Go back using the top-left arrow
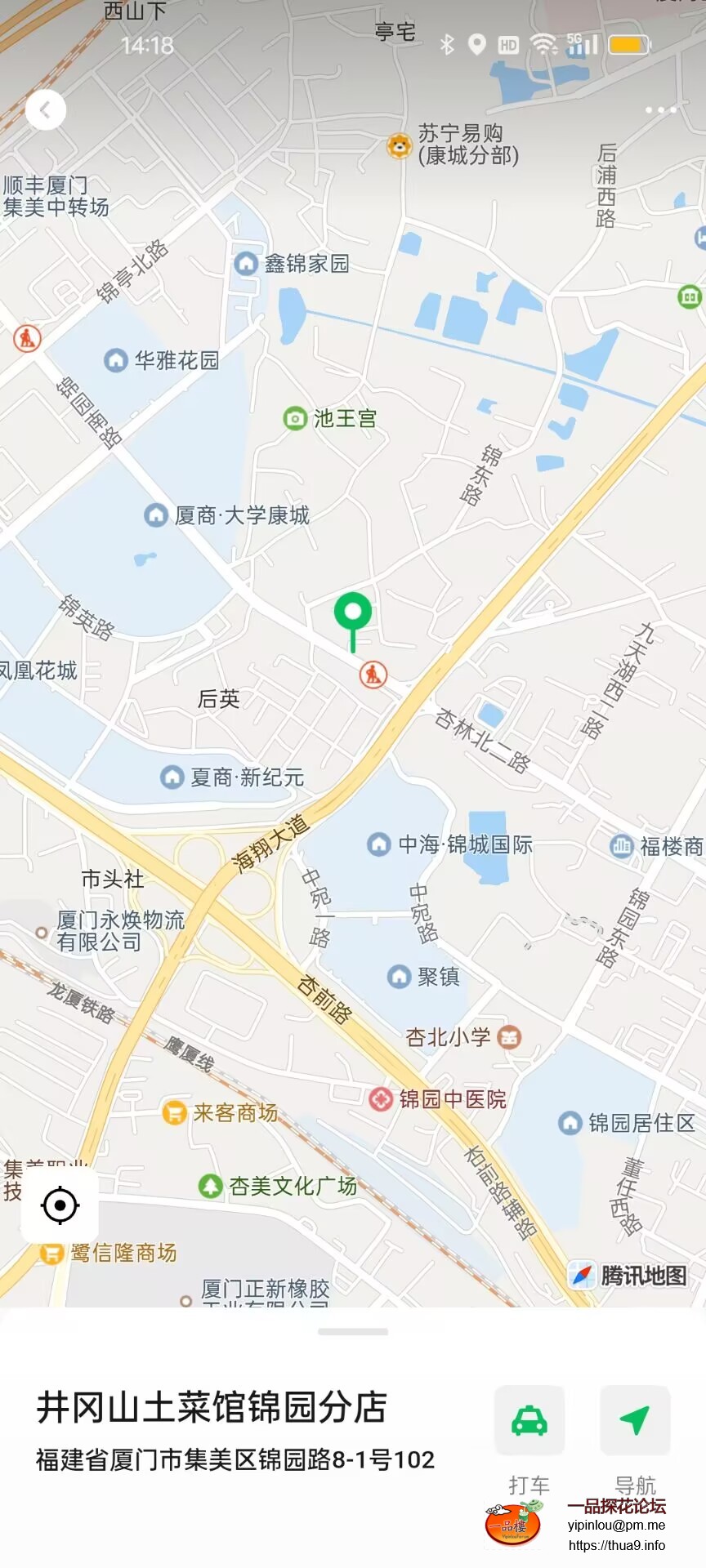Screen dimensions: 706x1568 pos(46,110)
